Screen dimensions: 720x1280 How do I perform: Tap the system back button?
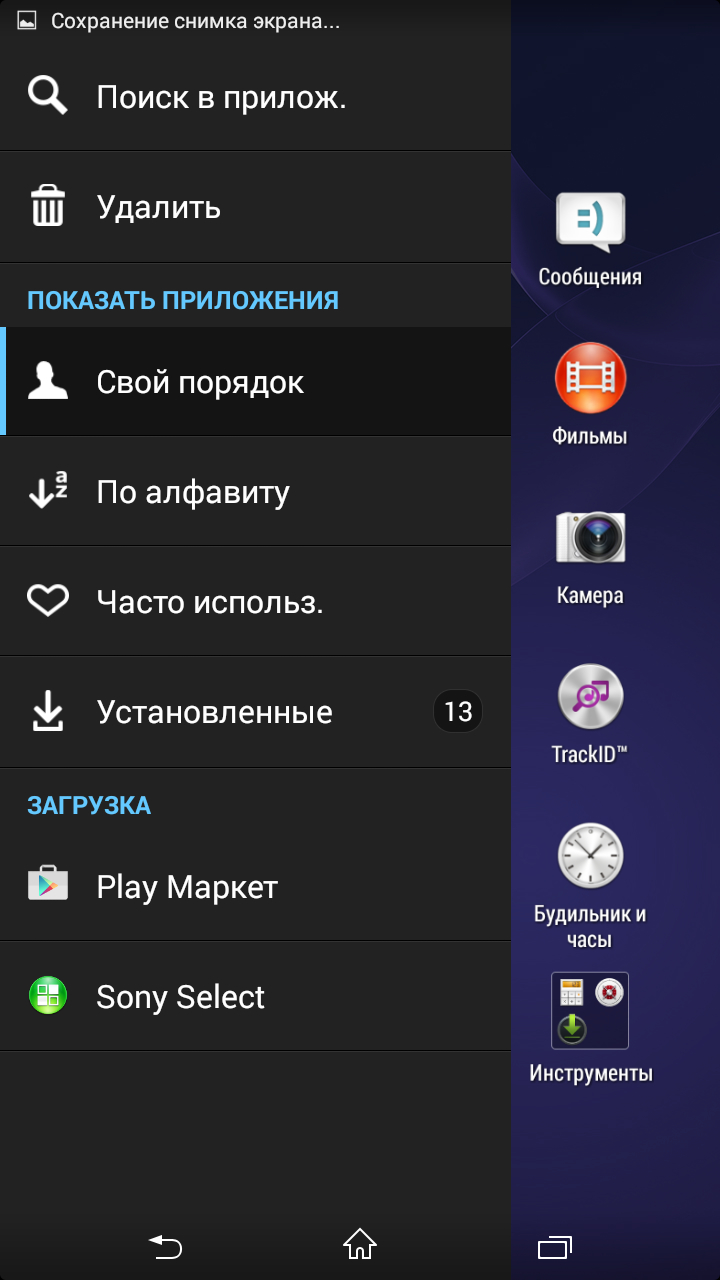[x=166, y=1246]
